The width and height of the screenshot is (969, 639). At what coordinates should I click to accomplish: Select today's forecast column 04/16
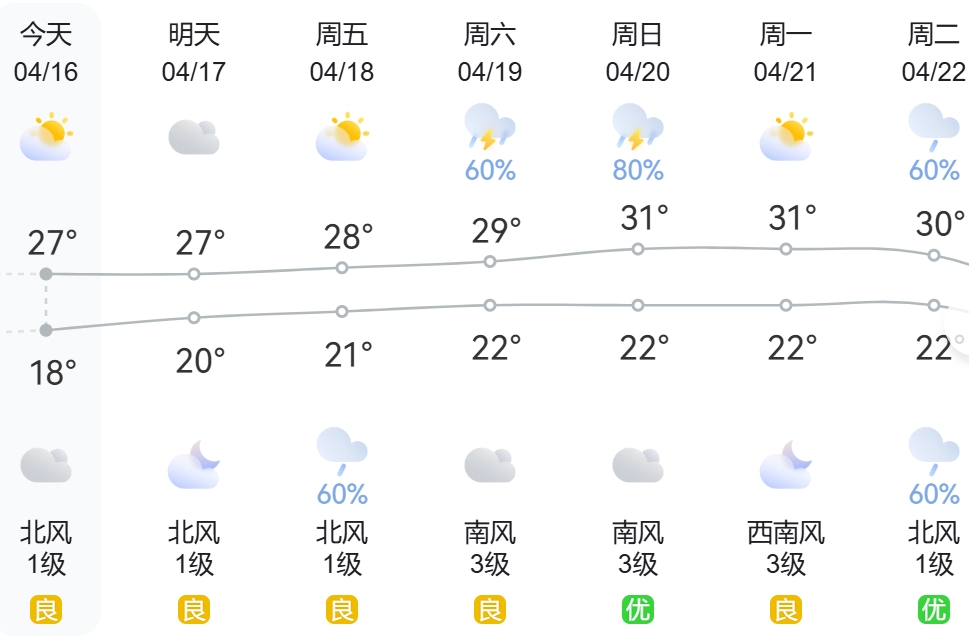click(x=46, y=55)
